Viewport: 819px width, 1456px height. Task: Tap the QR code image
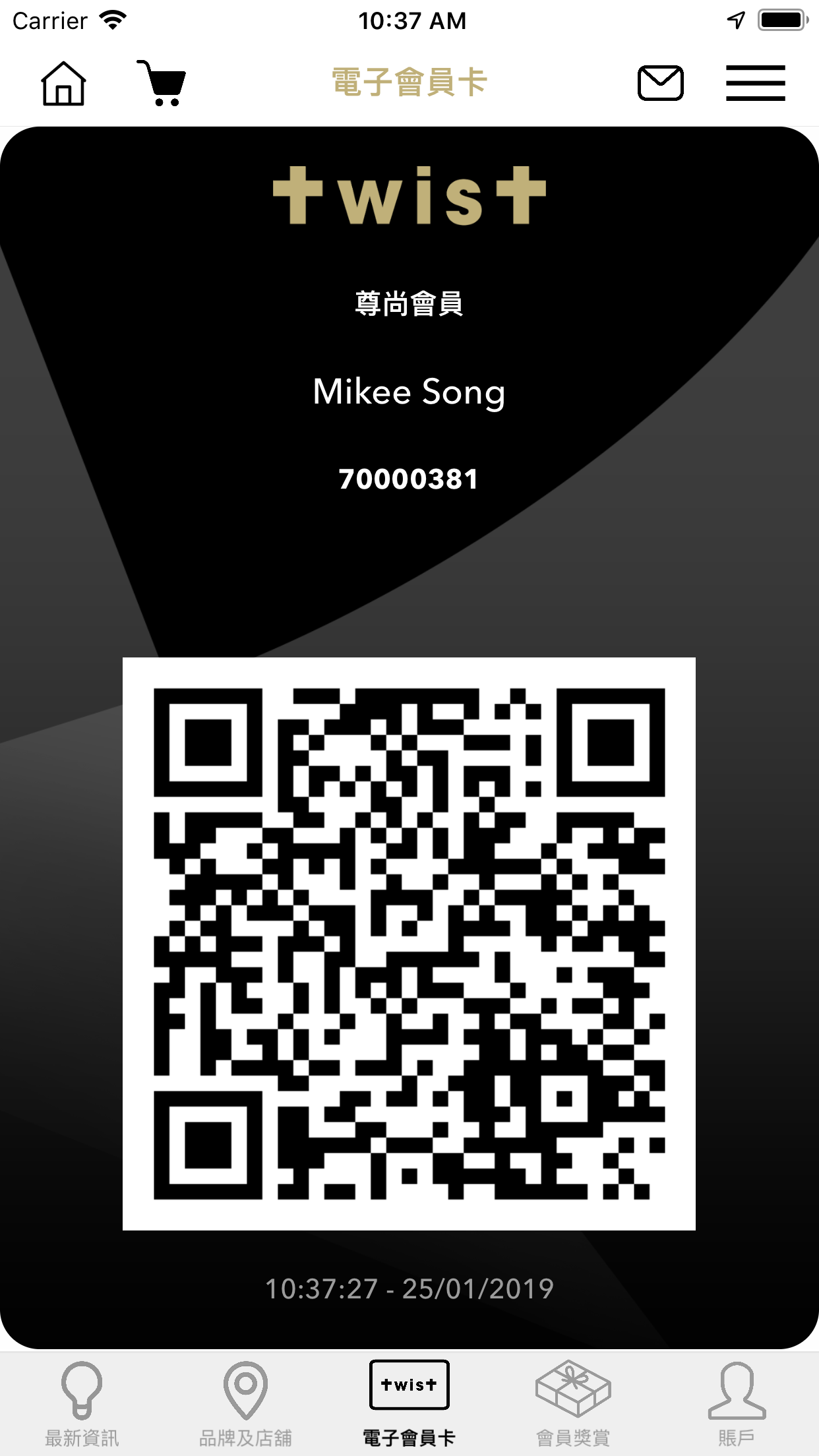pos(409,943)
